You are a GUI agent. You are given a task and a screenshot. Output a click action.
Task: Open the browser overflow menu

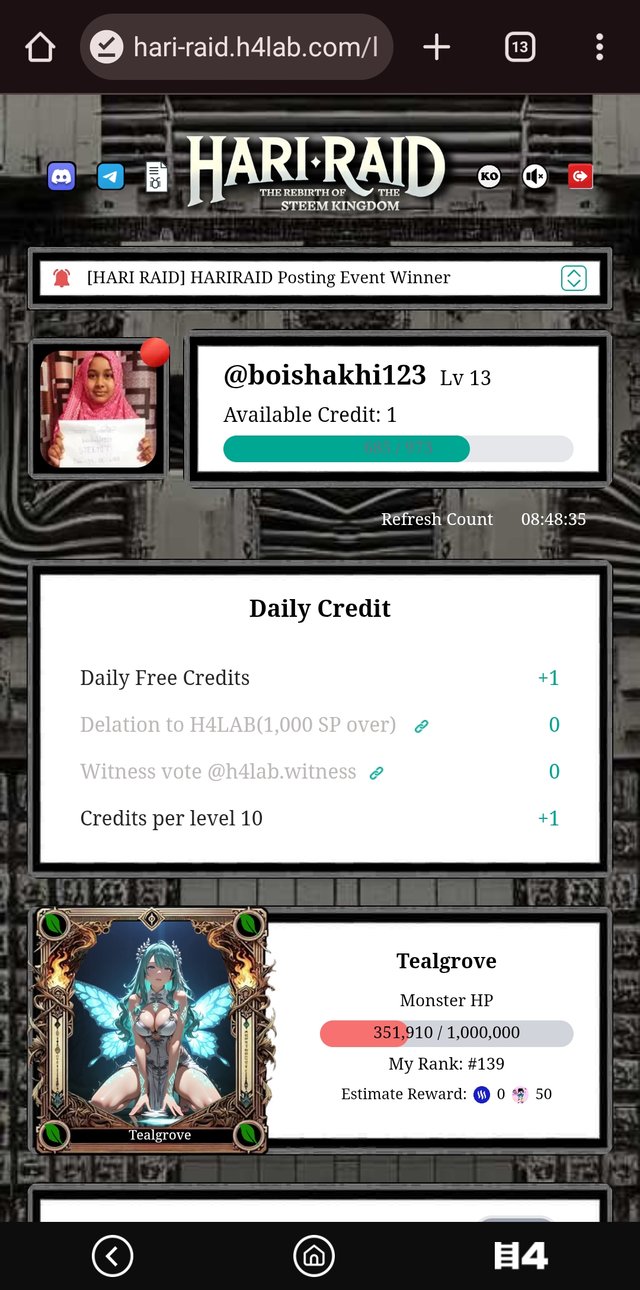coord(599,47)
